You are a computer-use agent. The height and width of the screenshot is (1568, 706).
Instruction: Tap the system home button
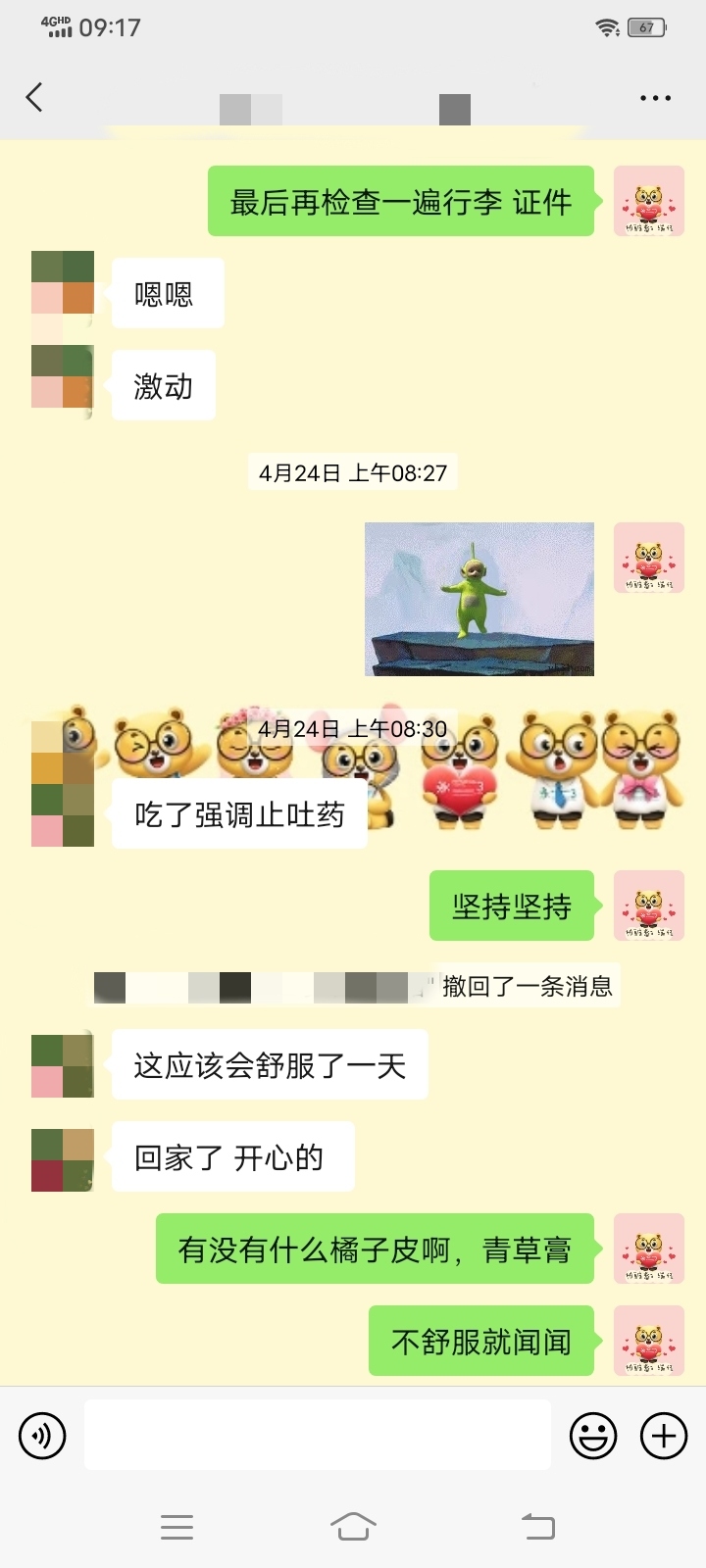point(353,1526)
